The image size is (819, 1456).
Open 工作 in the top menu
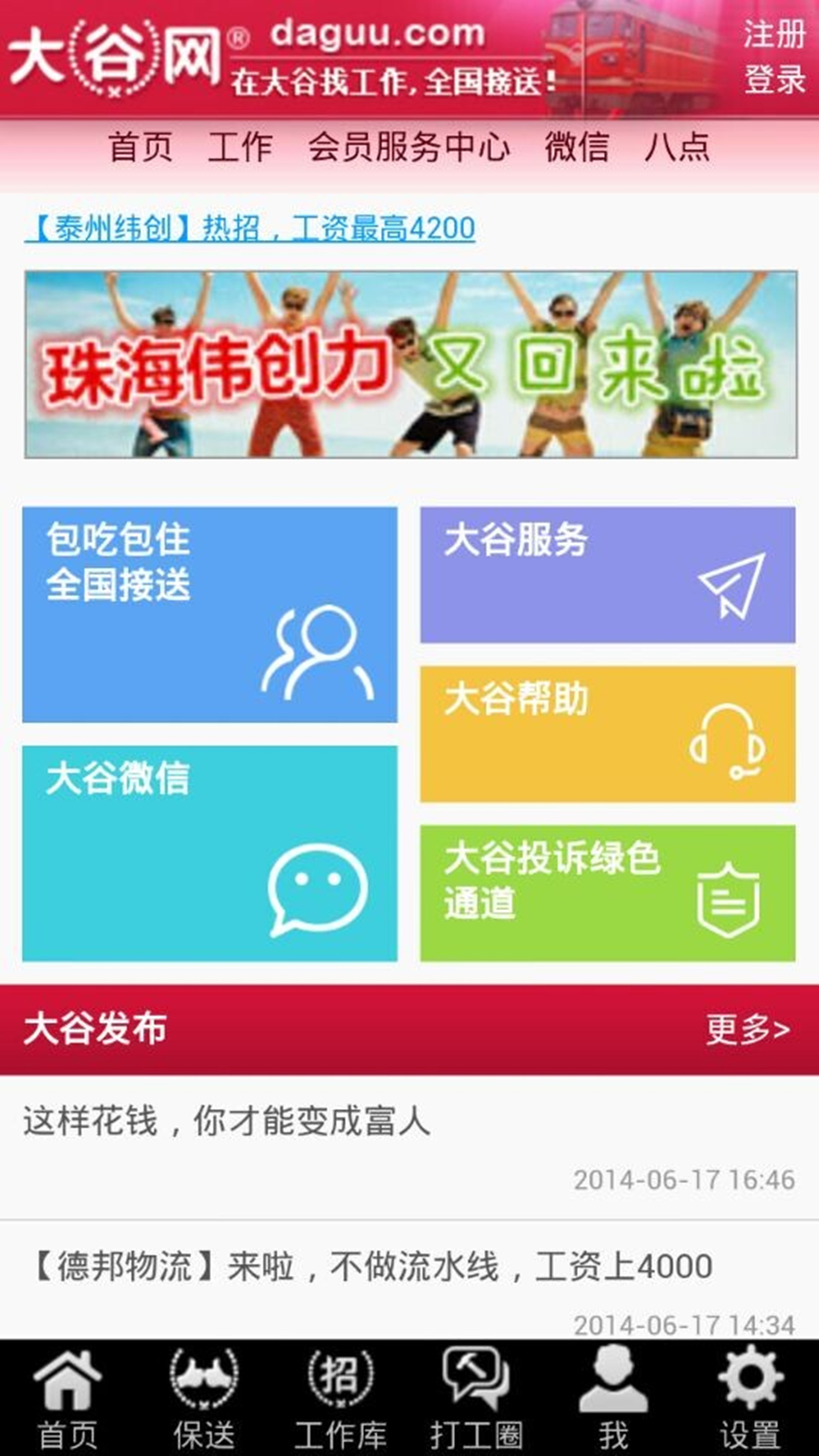240,147
